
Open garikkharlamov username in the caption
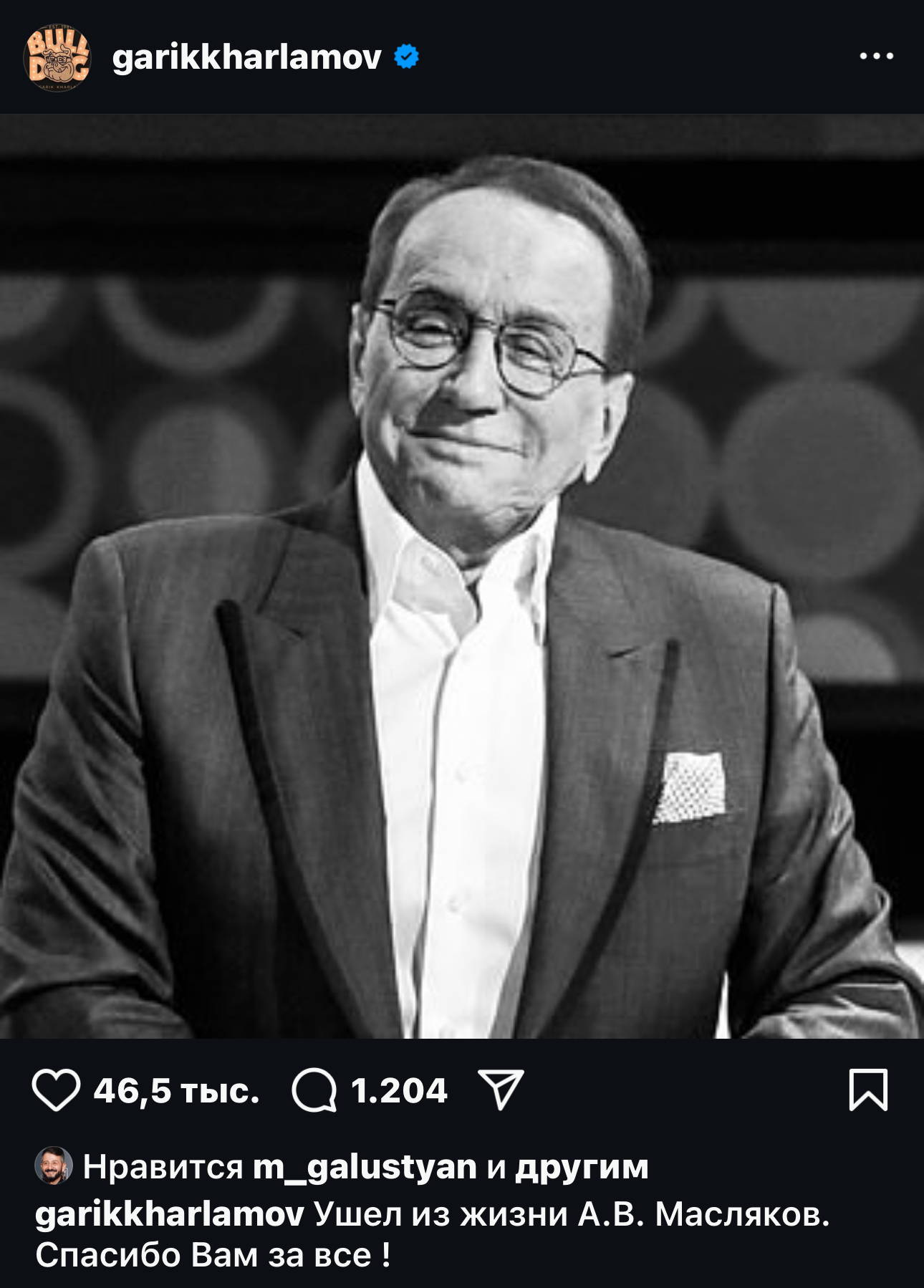point(170,1214)
